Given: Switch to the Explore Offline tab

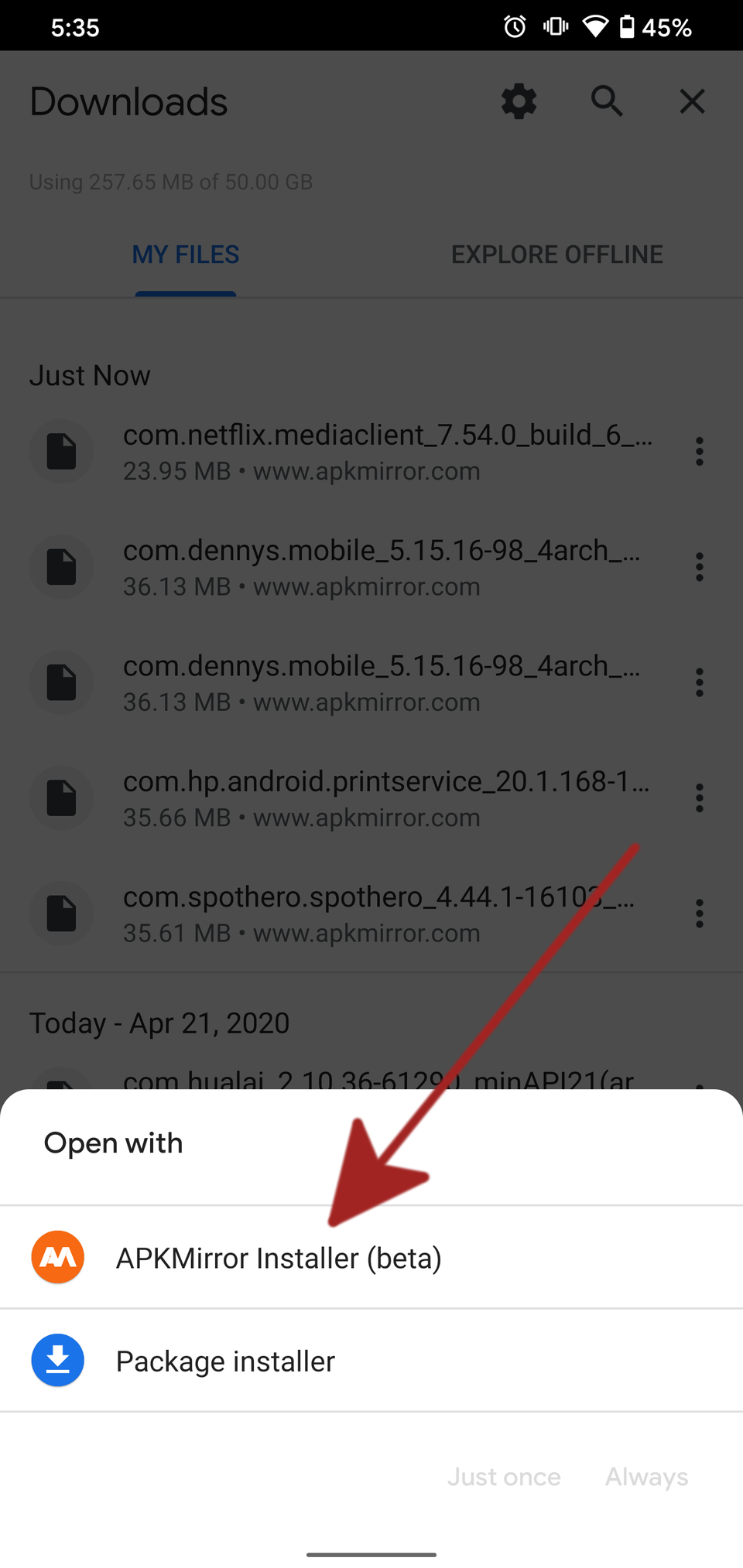Looking at the screenshot, I should (x=556, y=255).
